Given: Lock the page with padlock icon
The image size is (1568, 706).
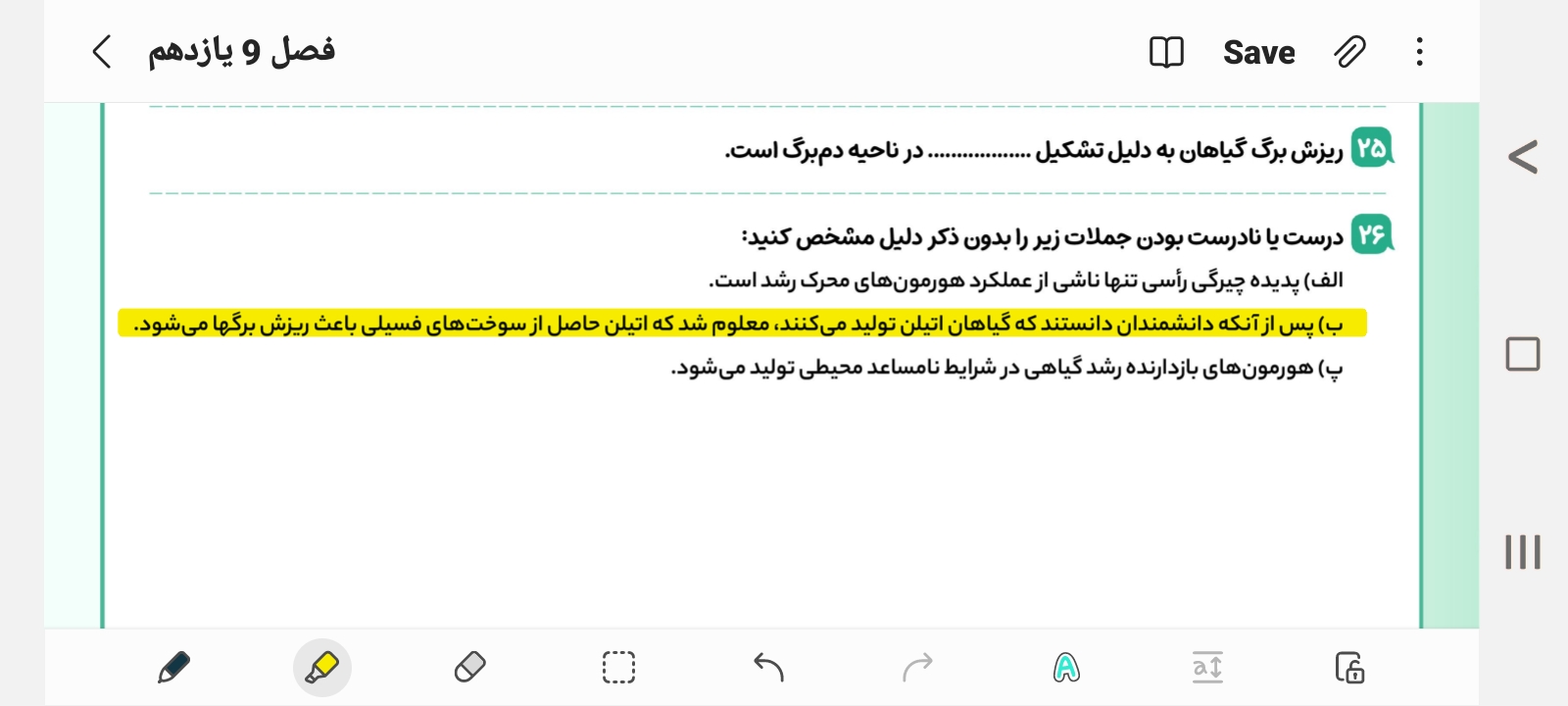Looking at the screenshot, I should [1349, 668].
